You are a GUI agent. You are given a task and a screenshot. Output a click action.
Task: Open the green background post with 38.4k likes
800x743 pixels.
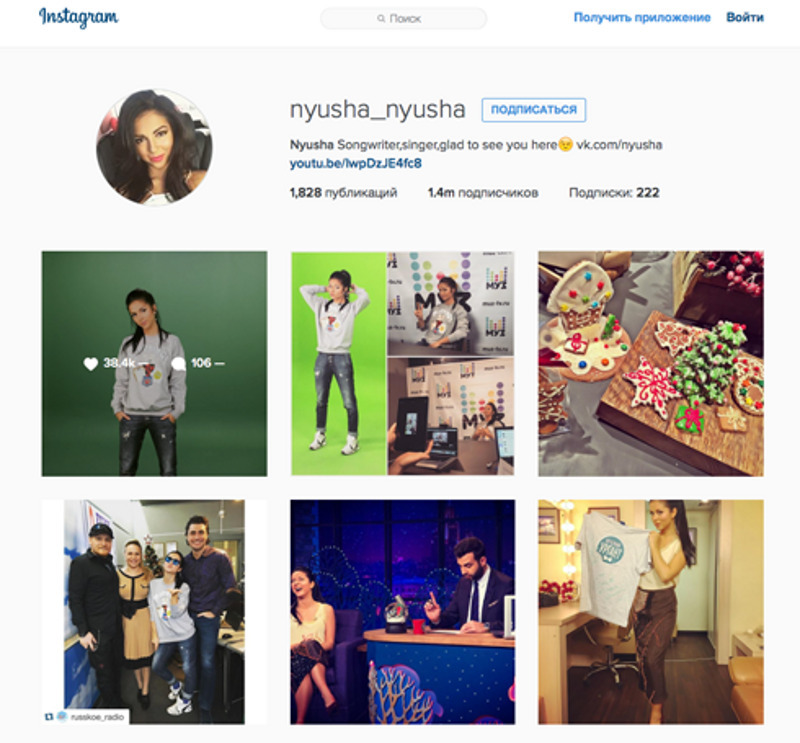click(x=154, y=363)
